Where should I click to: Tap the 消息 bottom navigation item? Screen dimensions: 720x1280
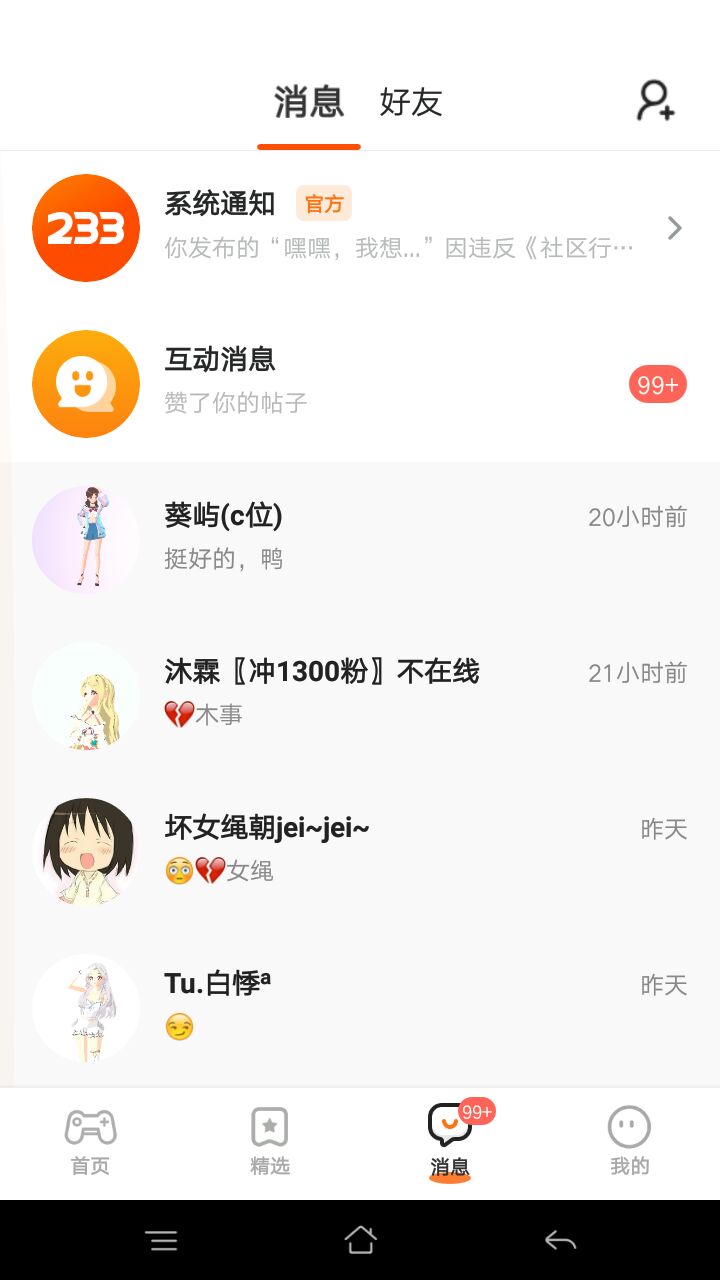[450, 1142]
